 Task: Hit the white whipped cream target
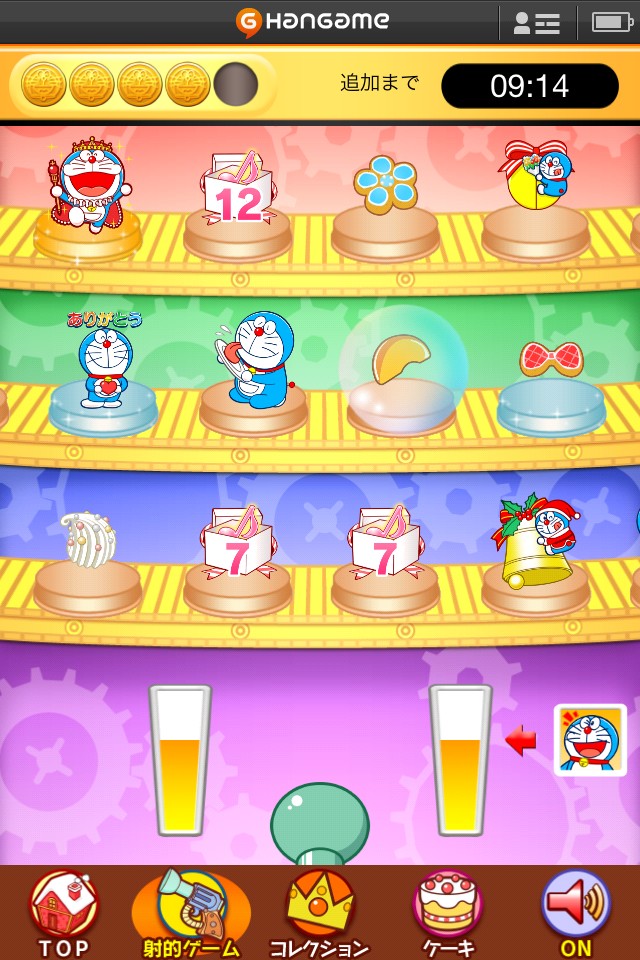pos(88,540)
